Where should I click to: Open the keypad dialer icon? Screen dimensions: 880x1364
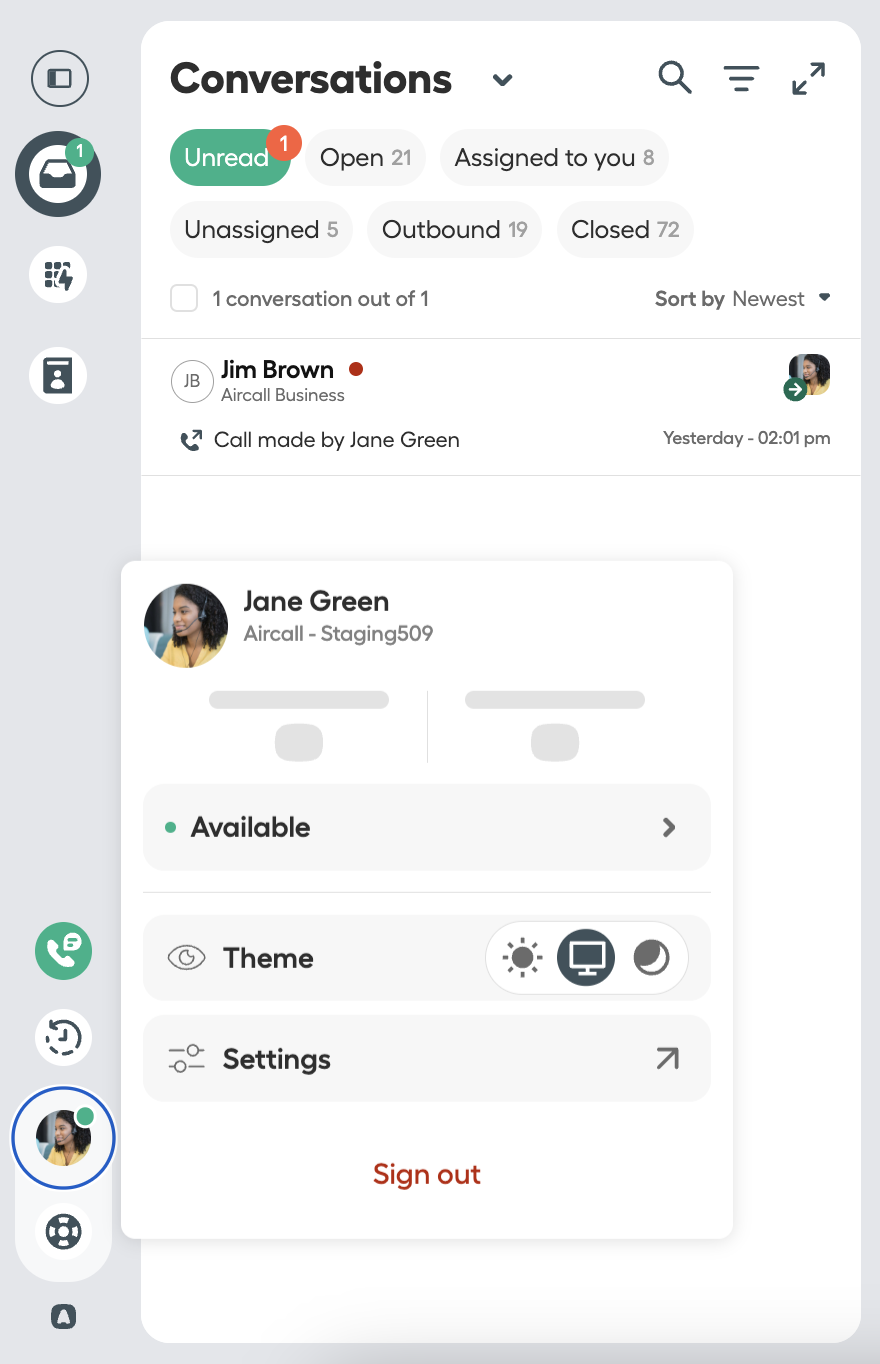coord(59,275)
